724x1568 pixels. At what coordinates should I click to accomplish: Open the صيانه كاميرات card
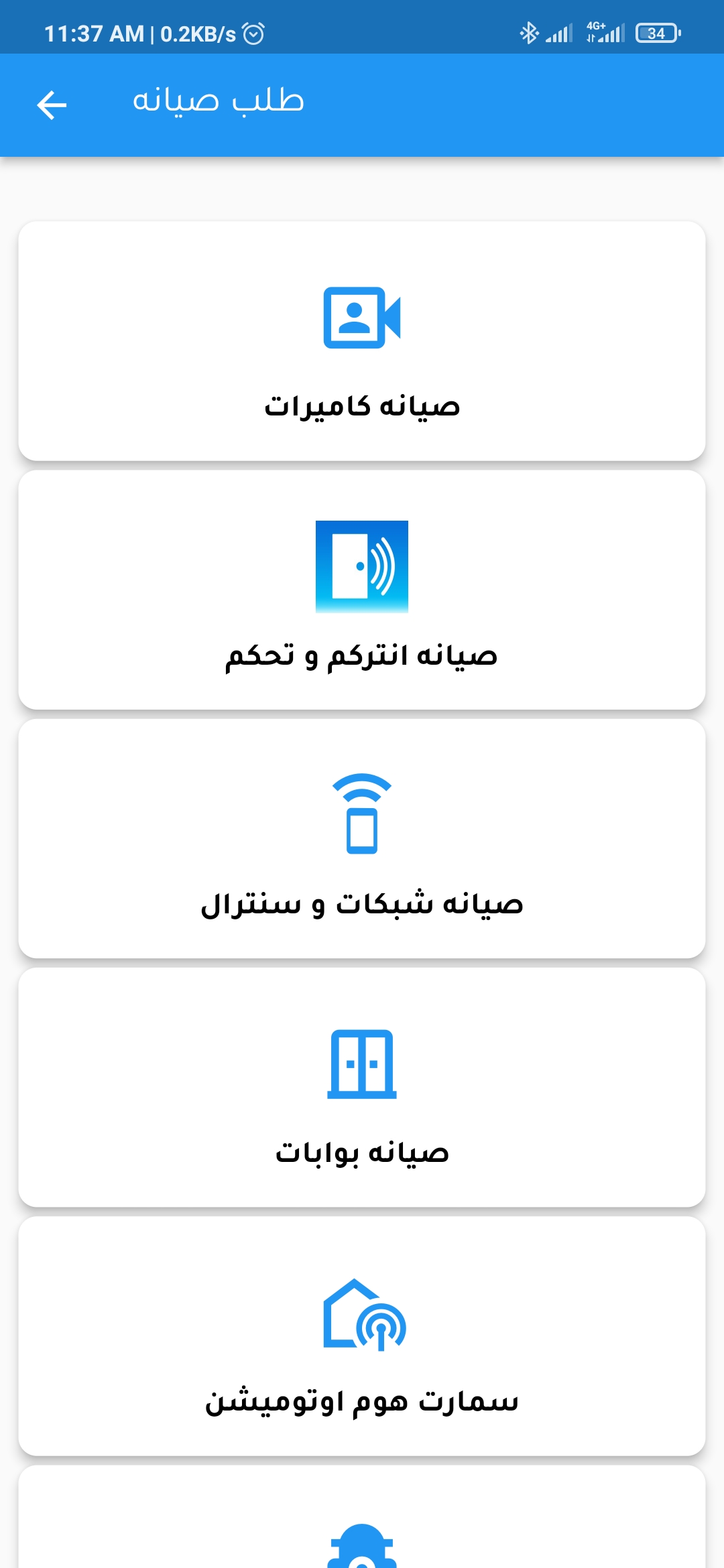[x=362, y=341]
